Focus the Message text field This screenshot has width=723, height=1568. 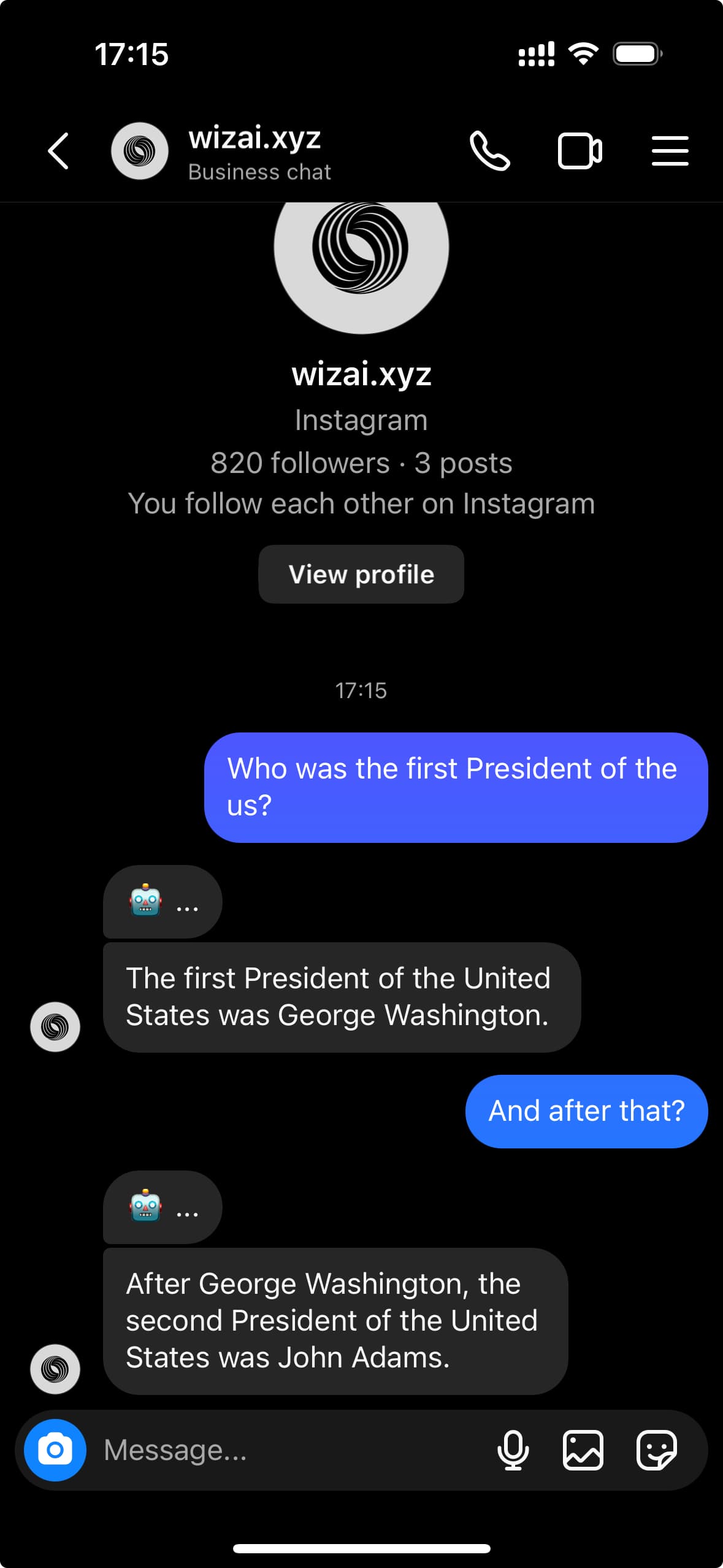[288, 1450]
